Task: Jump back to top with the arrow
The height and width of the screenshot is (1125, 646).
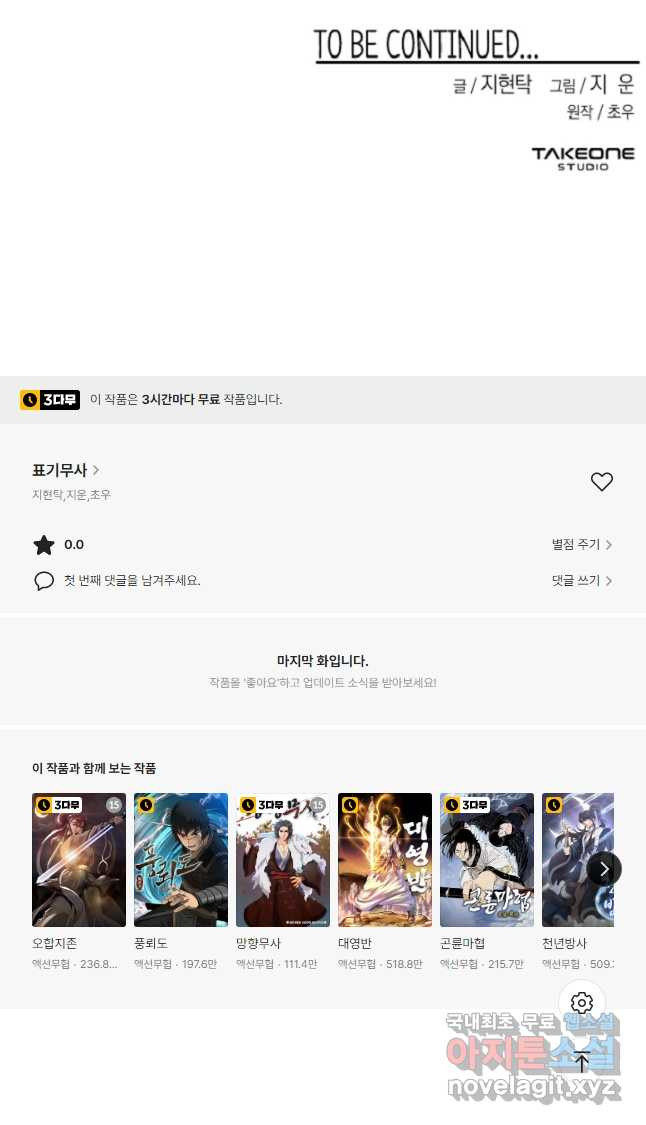Action: pos(583,1062)
